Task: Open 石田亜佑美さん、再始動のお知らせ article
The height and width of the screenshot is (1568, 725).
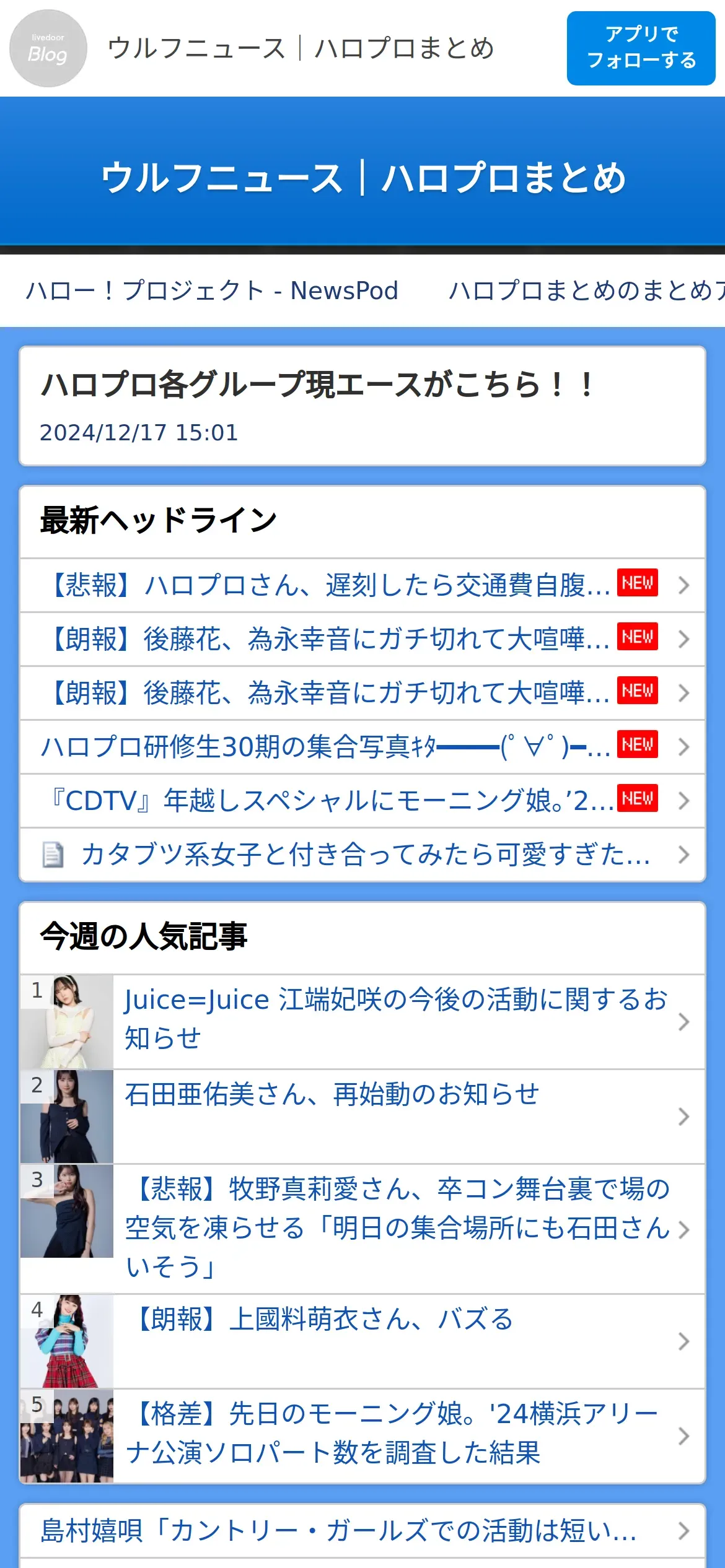Action: point(332,1095)
